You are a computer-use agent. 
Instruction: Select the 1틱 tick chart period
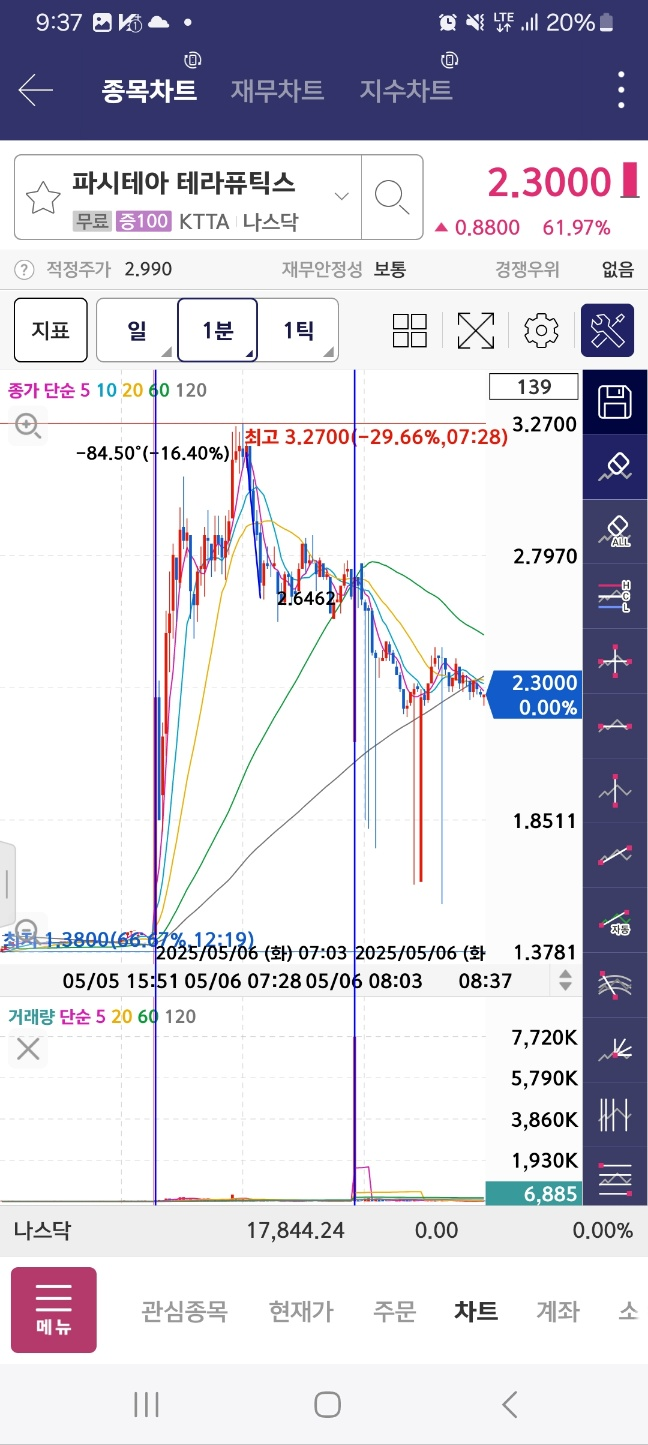[298, 330]
